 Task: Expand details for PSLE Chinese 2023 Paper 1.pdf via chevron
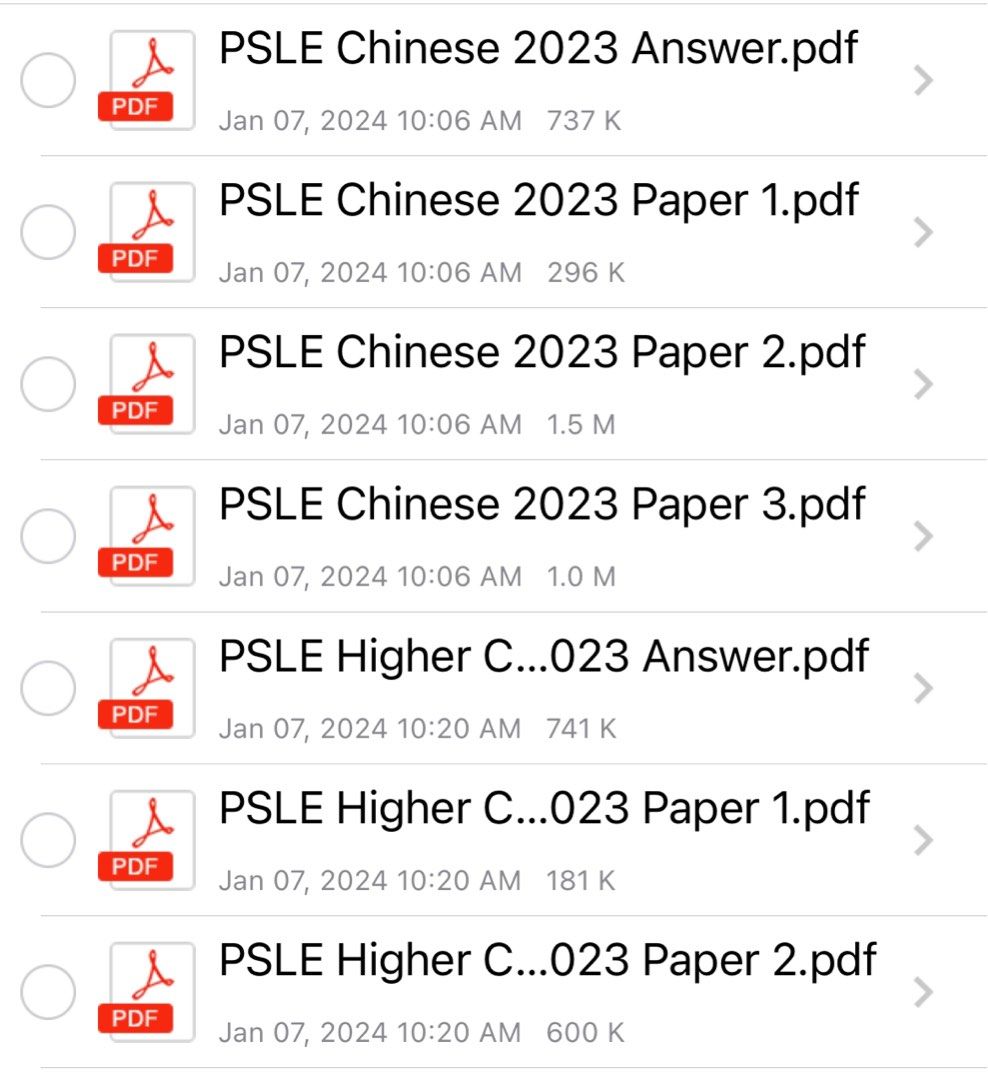coord(921,230)
